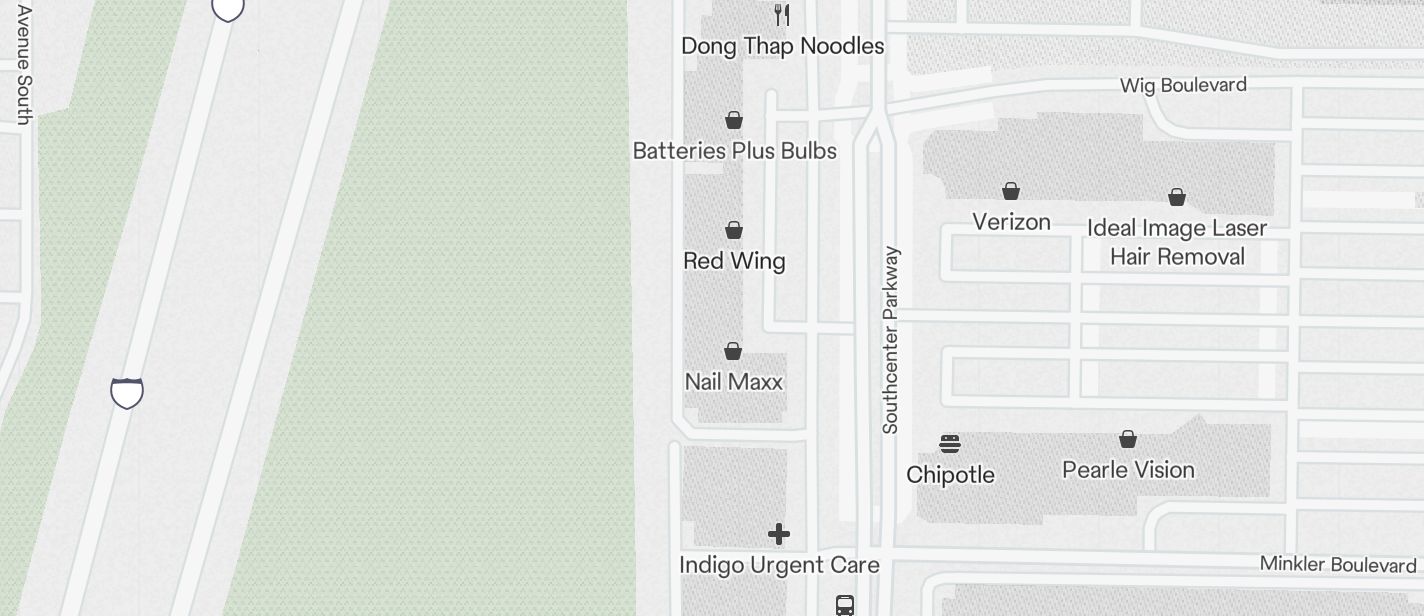Tap the bus stop icon on Southcenter Parkway

pyautogui.click(x=845, y=605)
